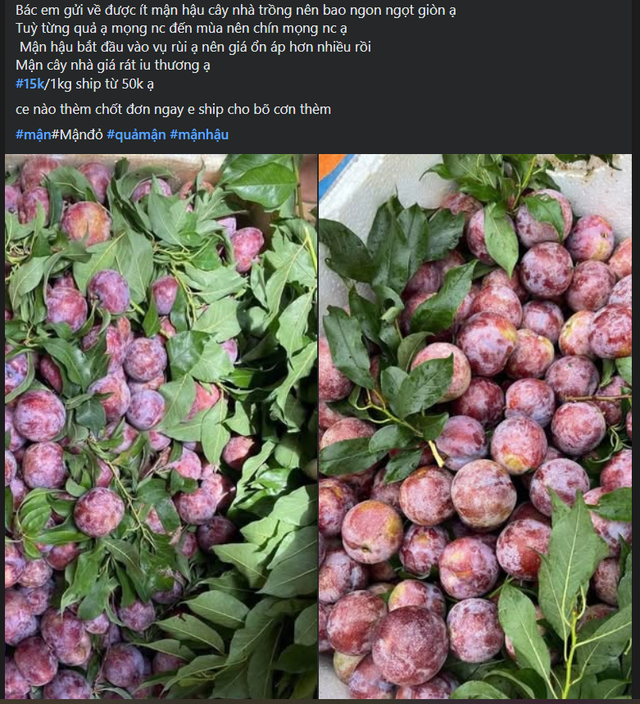
Task: Tap the #15k hashtag link
Action: click(30, 84)
